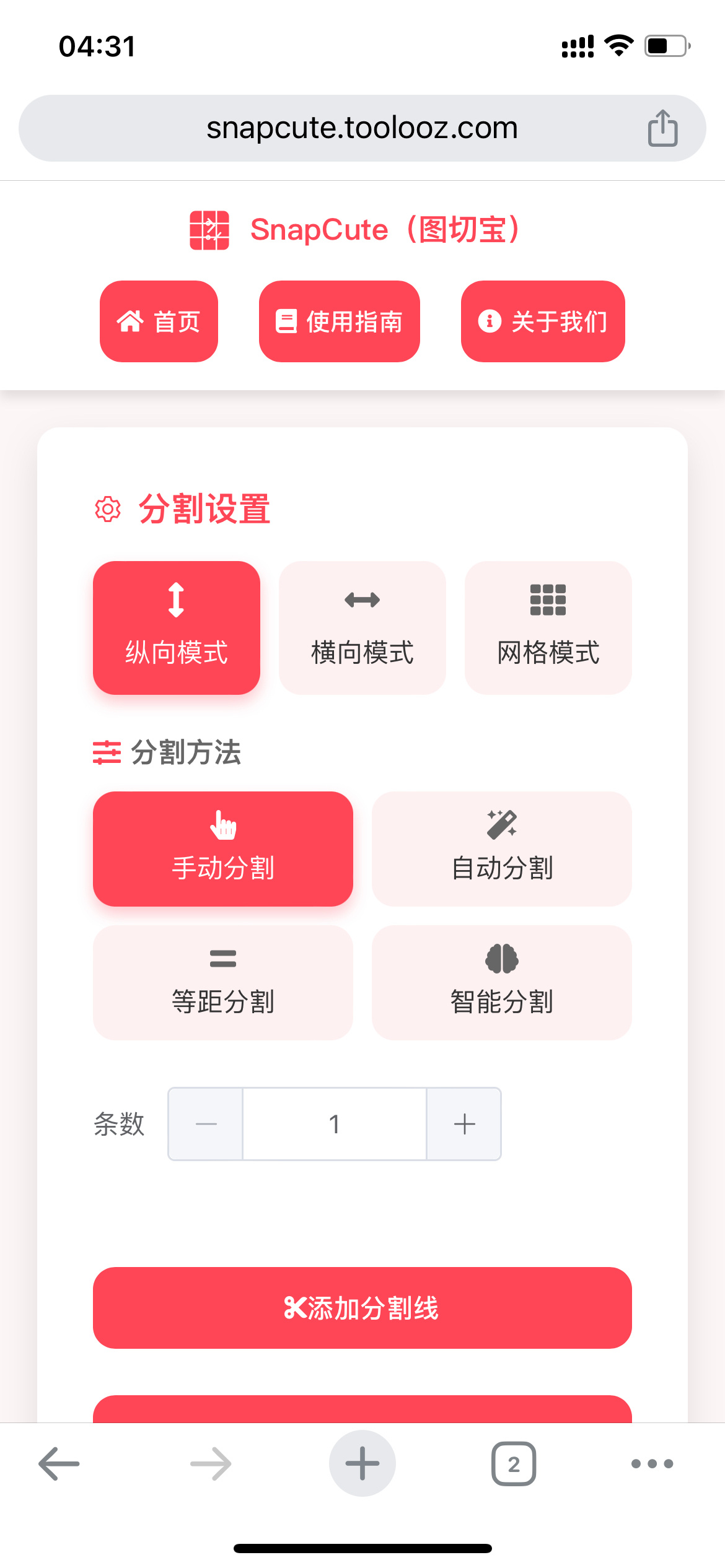Show the open tabs switcher
This screenshot has height=1568, width=725.
(x=514, y=1464)
